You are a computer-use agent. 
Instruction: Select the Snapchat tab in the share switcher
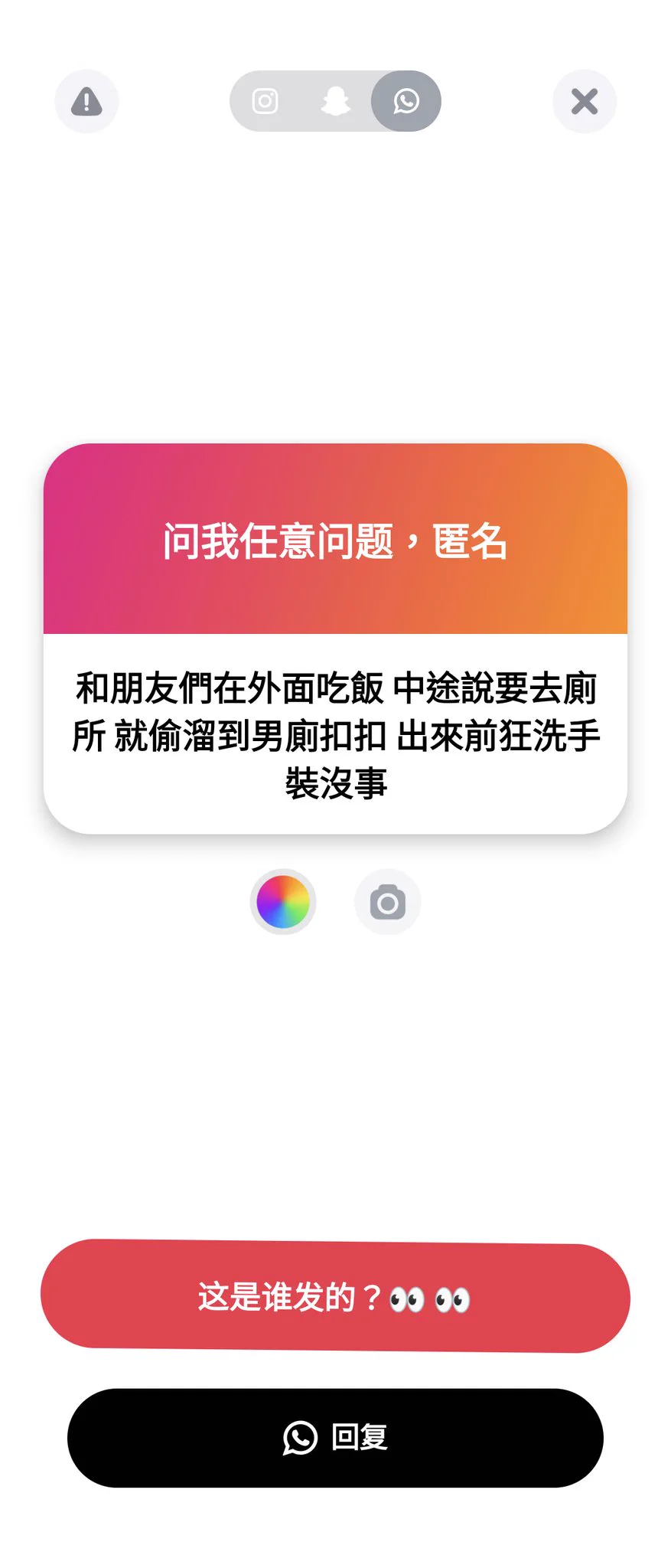tap(335, 101)
